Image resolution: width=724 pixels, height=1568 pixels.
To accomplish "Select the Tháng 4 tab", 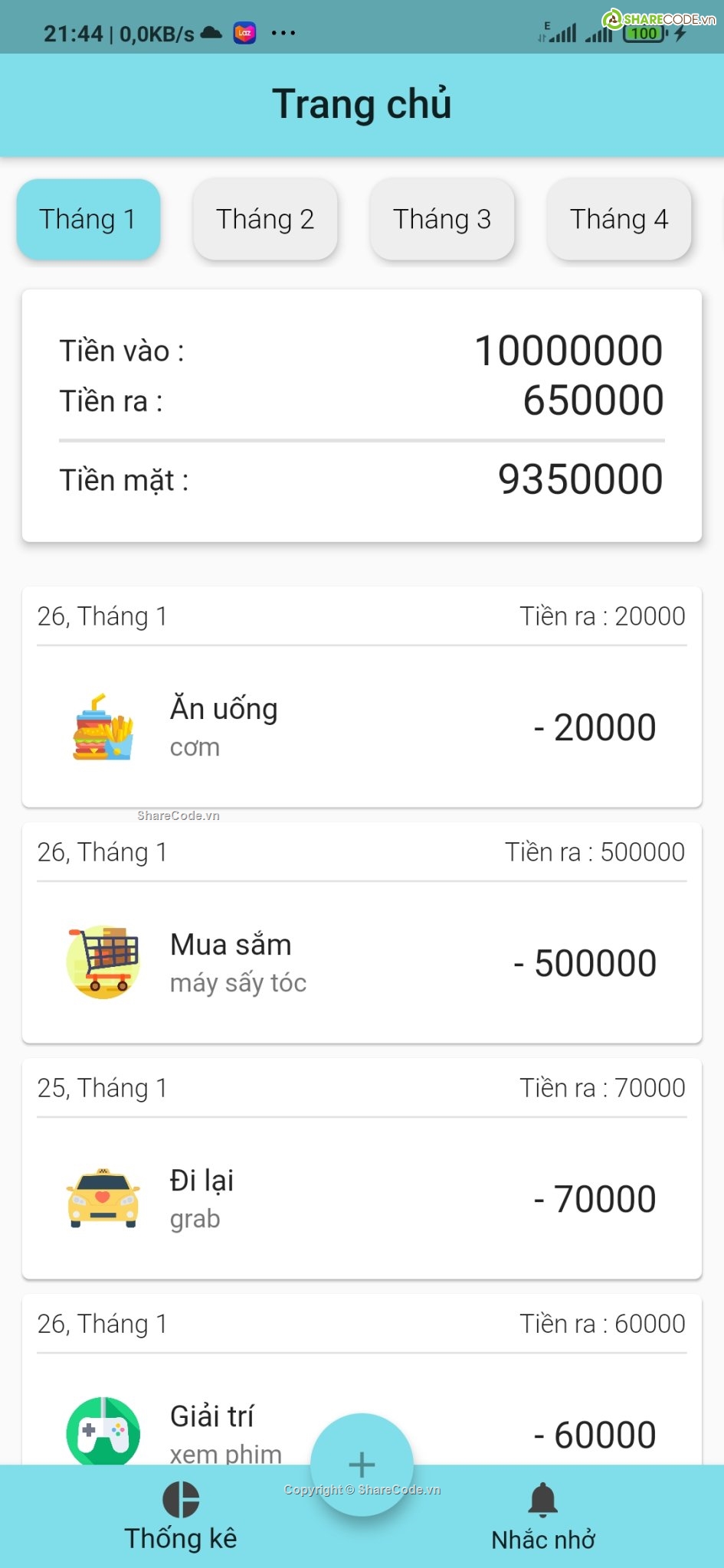I will pyautogui.click(x=619, y=219).
